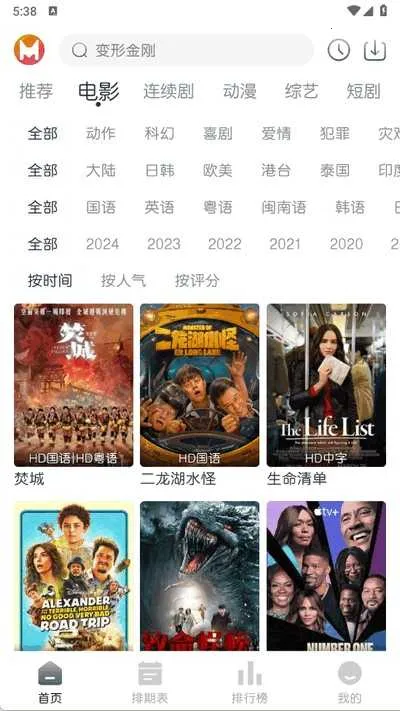Open the 我的 profile tab
400x711 pixels.
[x=350, y=682]
